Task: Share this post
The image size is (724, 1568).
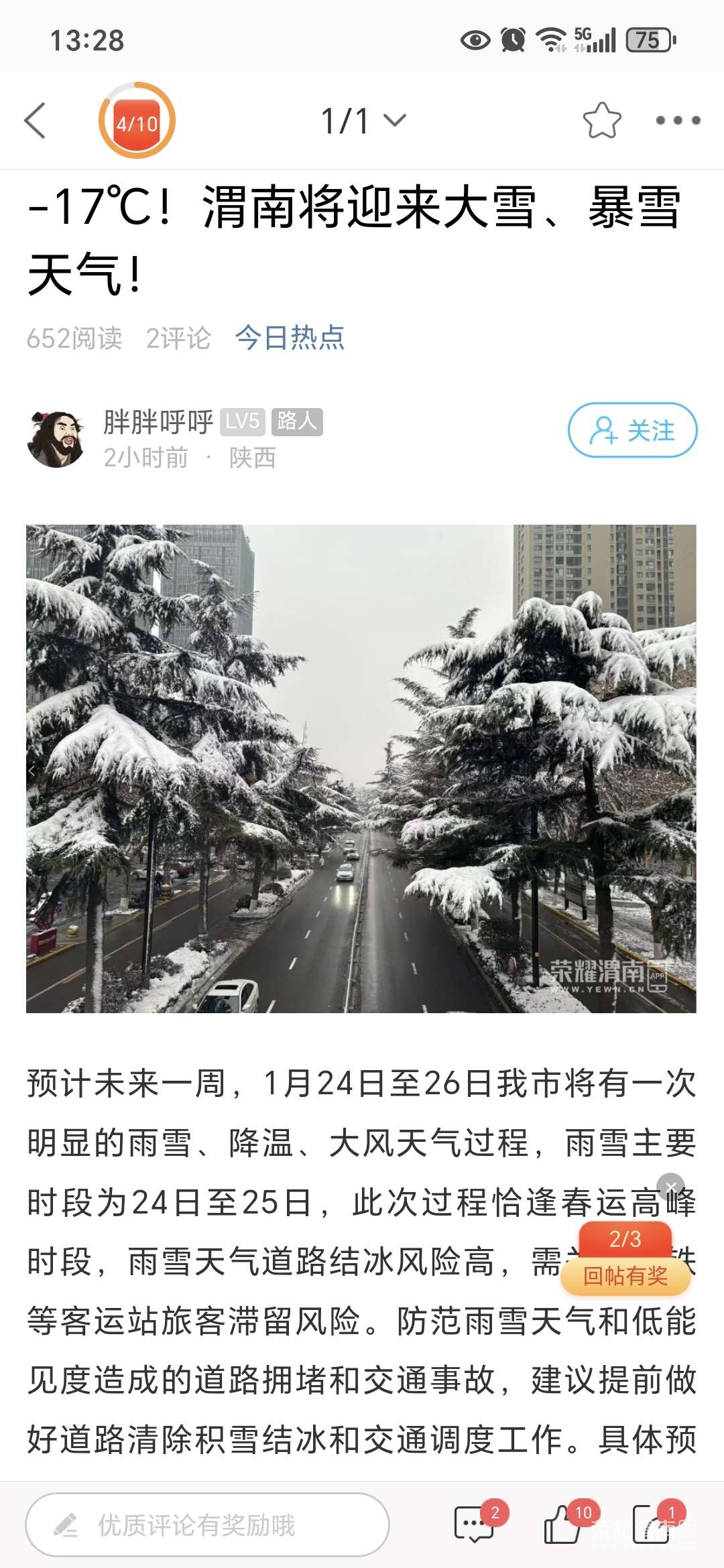Action: click(x=652, y=1524)
